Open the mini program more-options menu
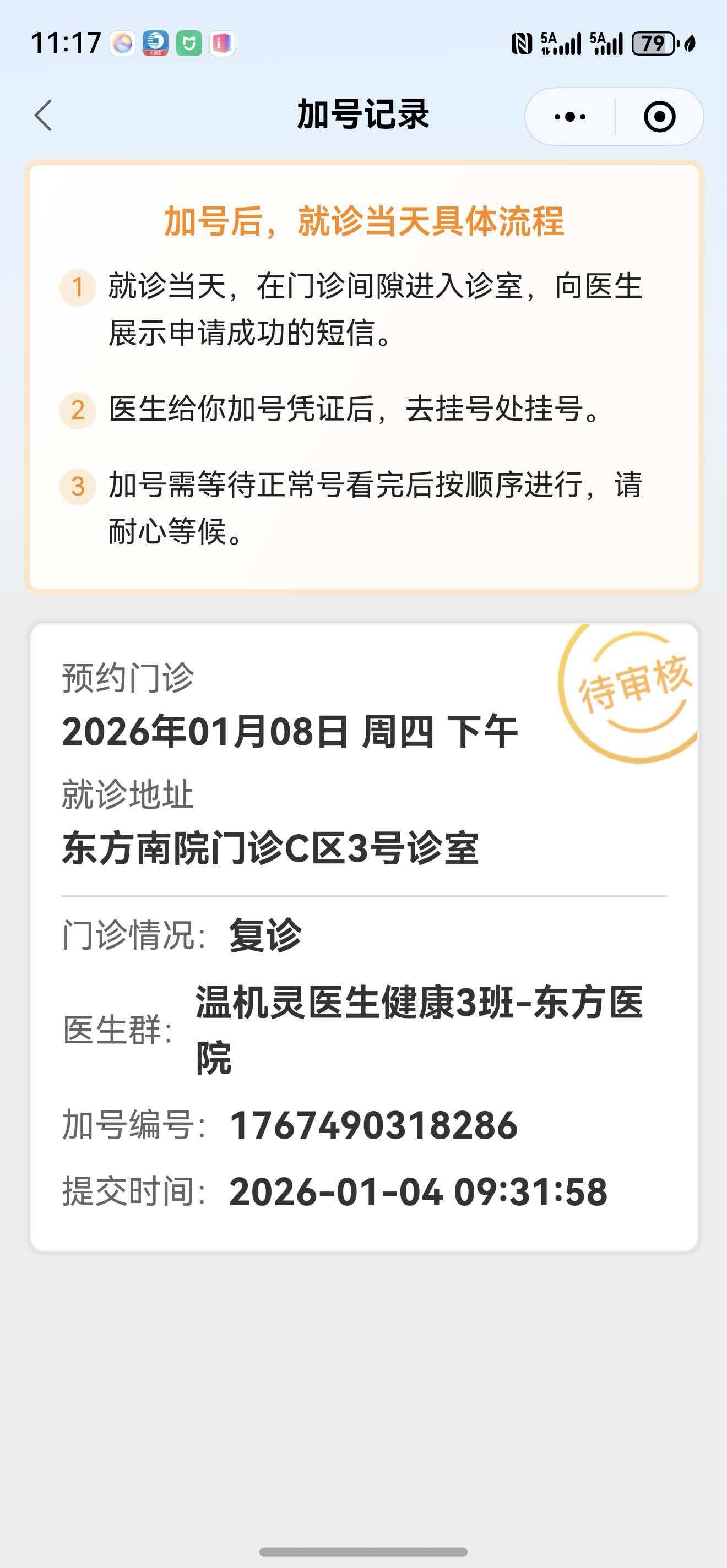The height and width of the screenshot is (1568, 727). [570, 116]
